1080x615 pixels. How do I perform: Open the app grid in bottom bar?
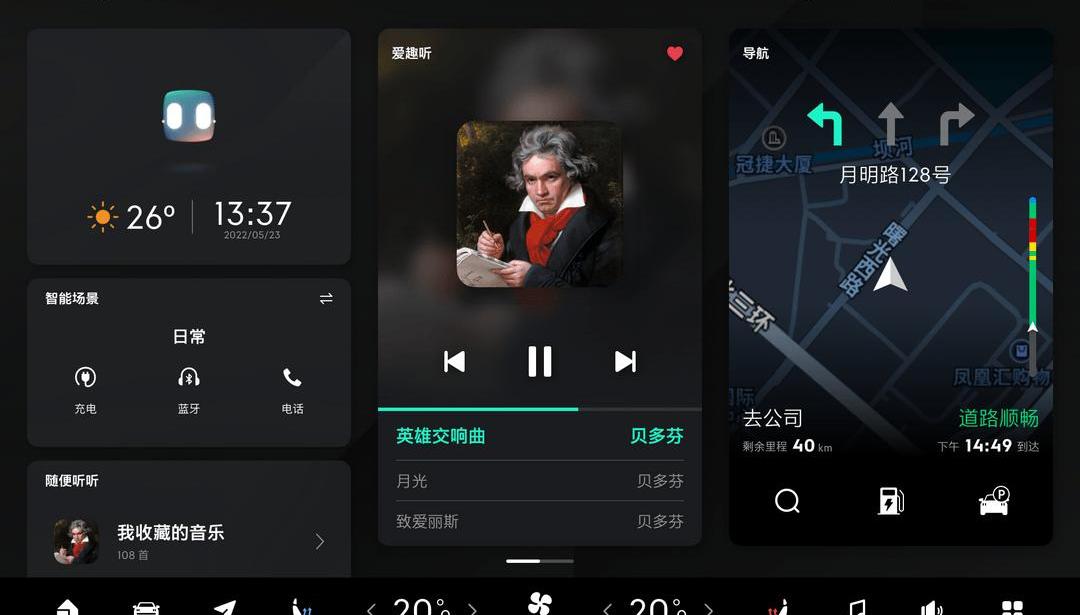(x=1012, y=607)
